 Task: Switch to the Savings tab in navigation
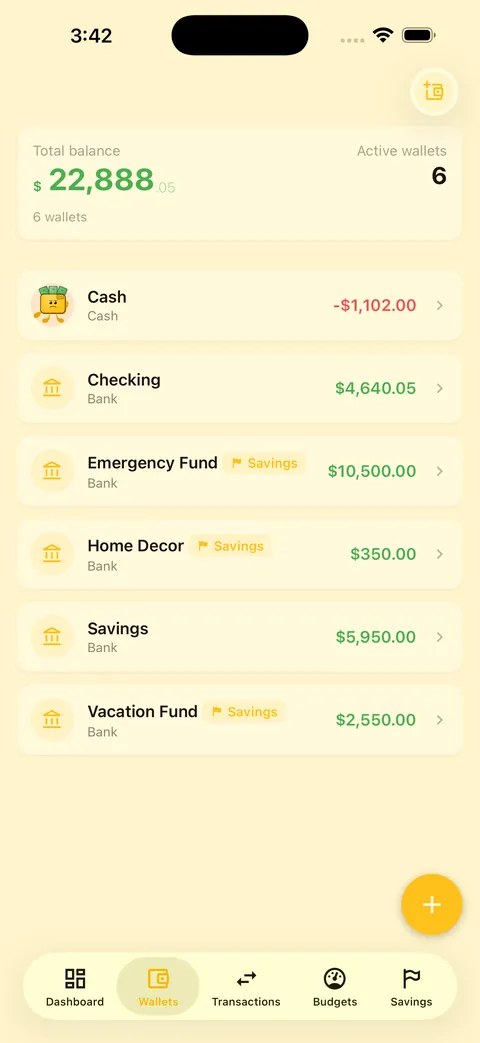point(412,987)
